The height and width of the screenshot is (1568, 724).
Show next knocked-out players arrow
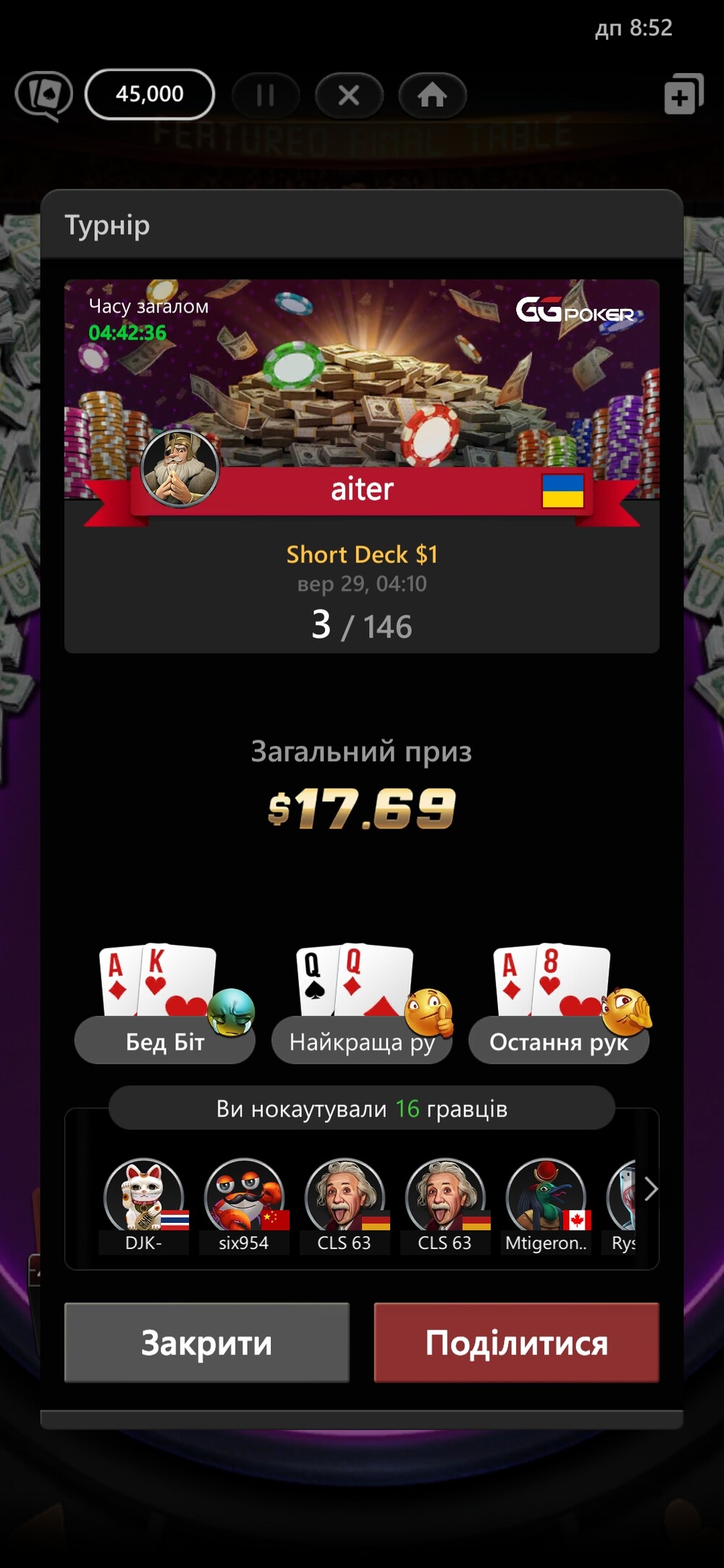click(650, 1189)
